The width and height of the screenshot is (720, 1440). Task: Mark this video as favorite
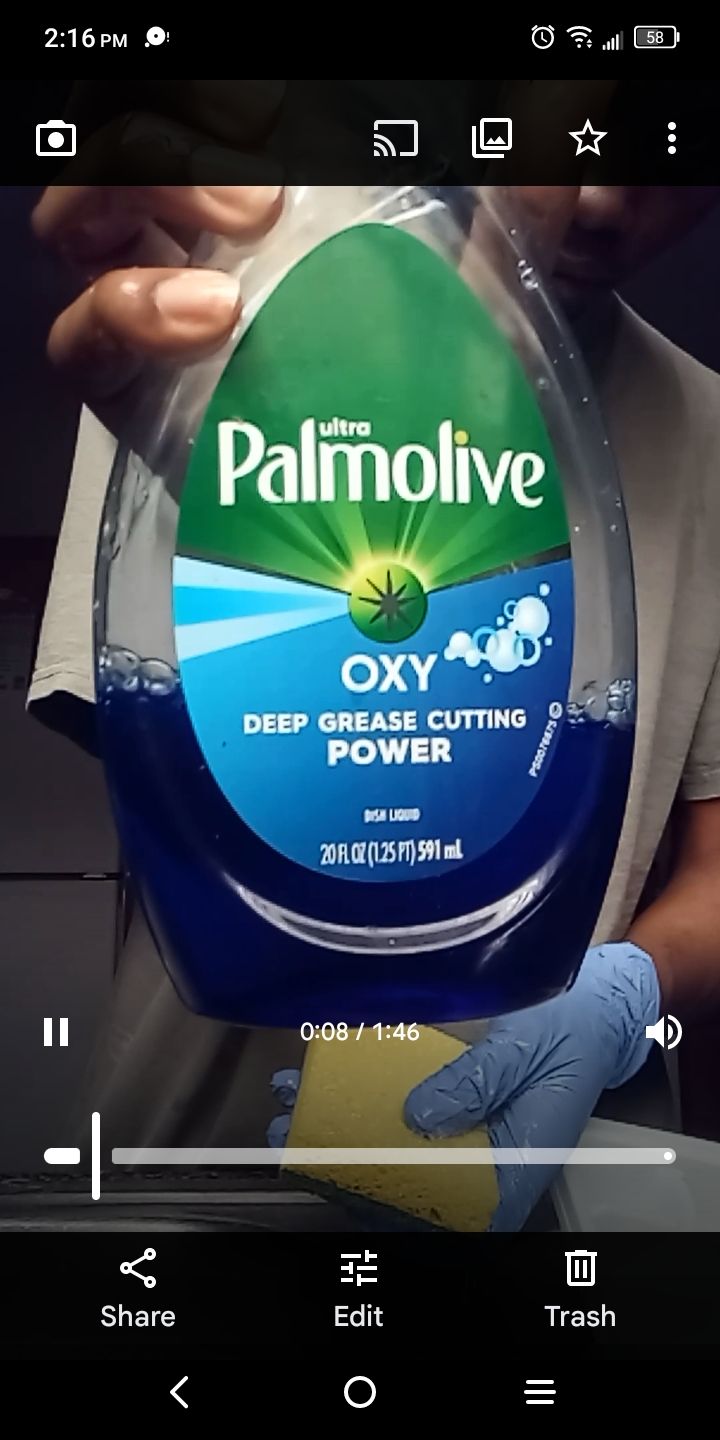(x=588, y=138)
